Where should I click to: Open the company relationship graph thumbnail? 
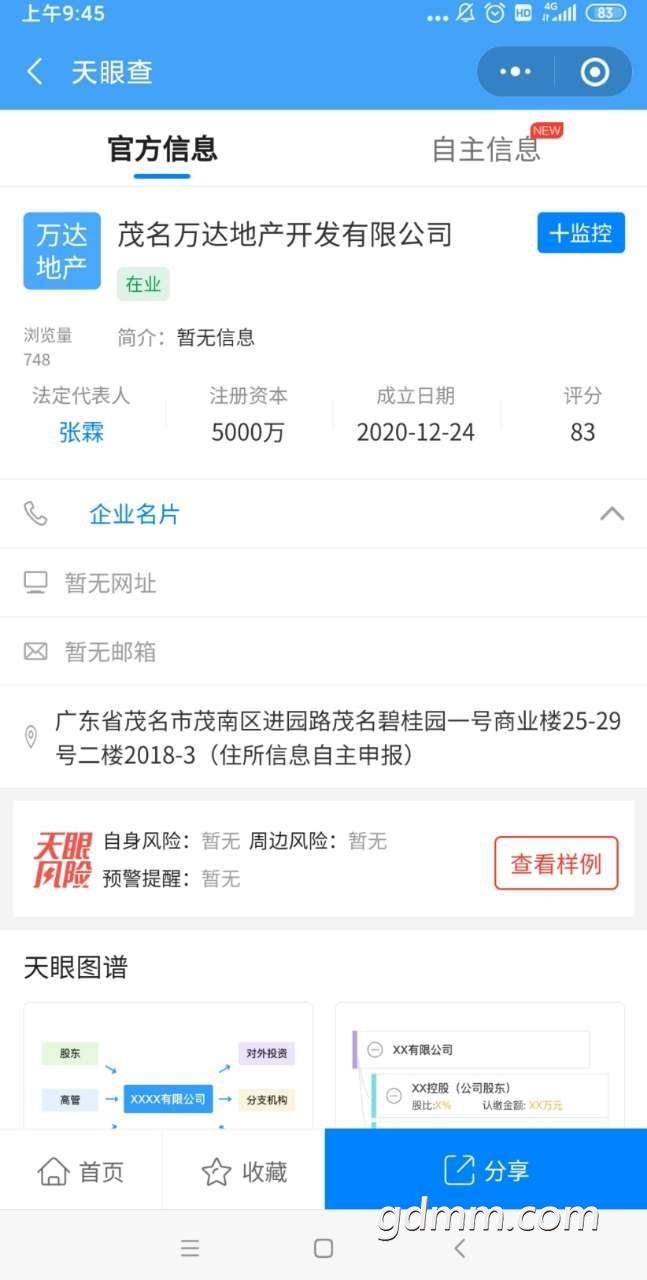[x=168, y=1066]
